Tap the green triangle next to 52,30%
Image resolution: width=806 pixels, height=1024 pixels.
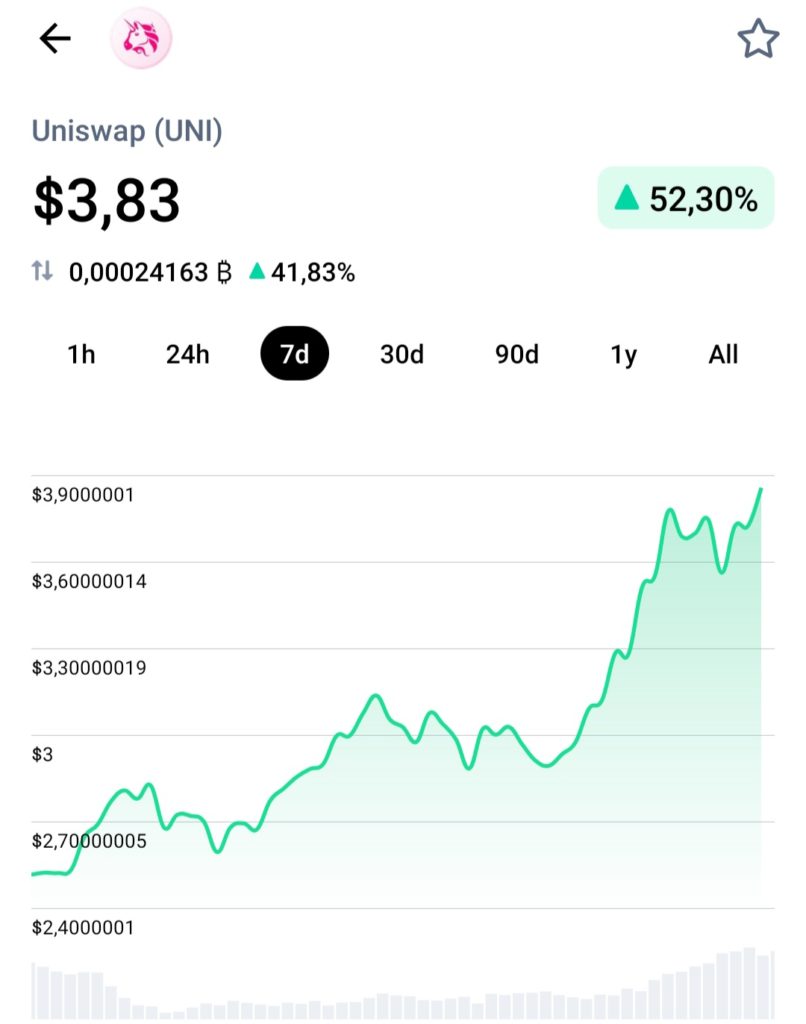pyautogui.click(x=629, y=198)
